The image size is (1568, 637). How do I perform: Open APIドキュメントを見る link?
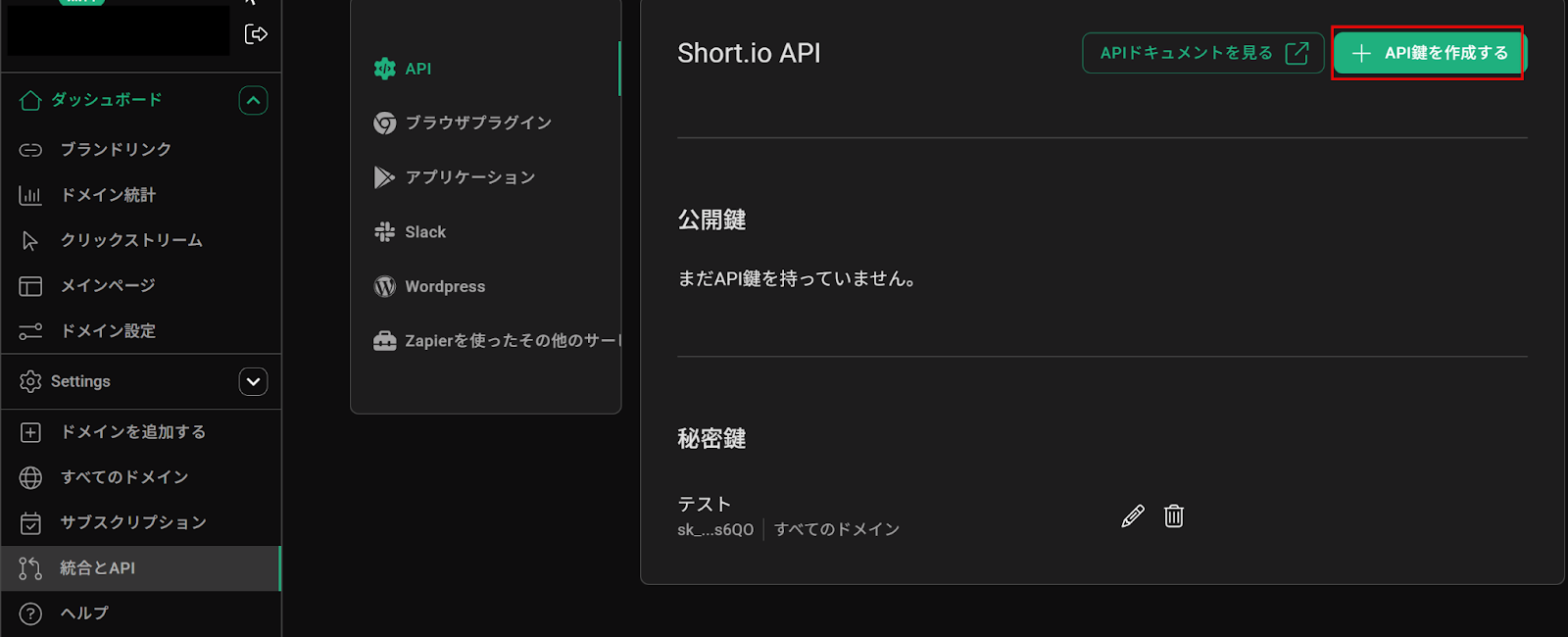(x=1202, y=53)
